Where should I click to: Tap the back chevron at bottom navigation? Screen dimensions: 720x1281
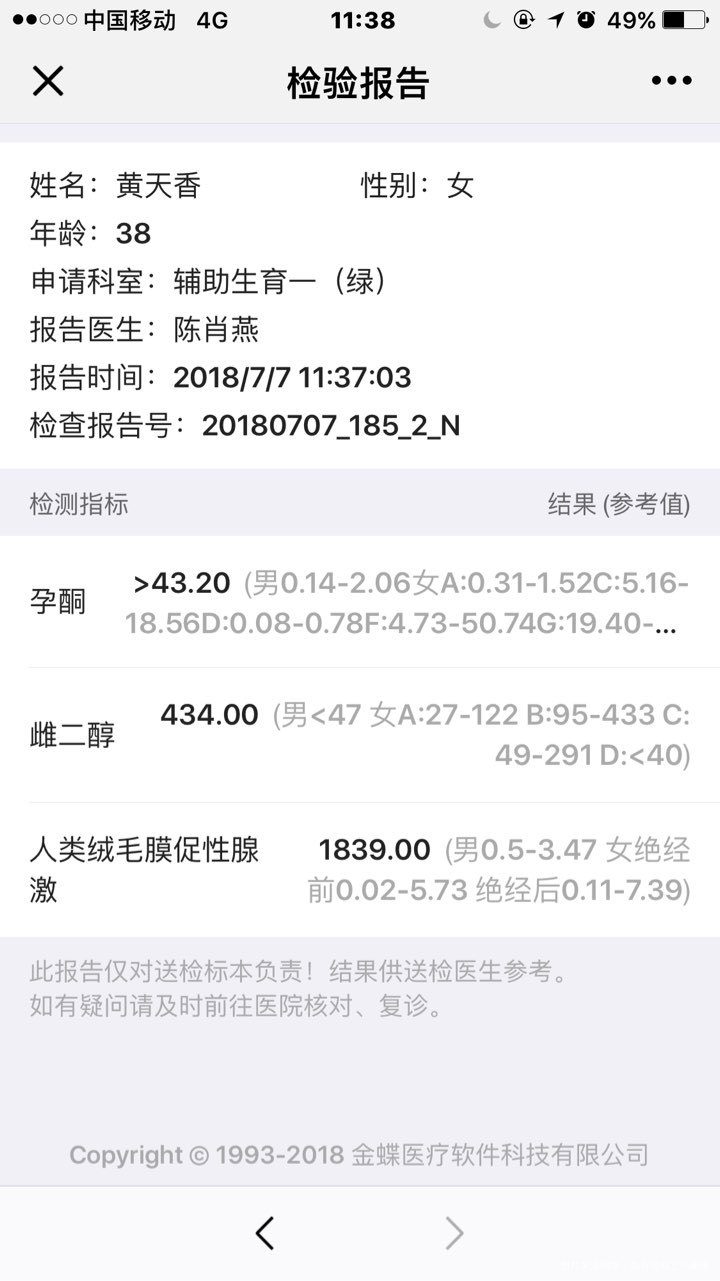264,1233
